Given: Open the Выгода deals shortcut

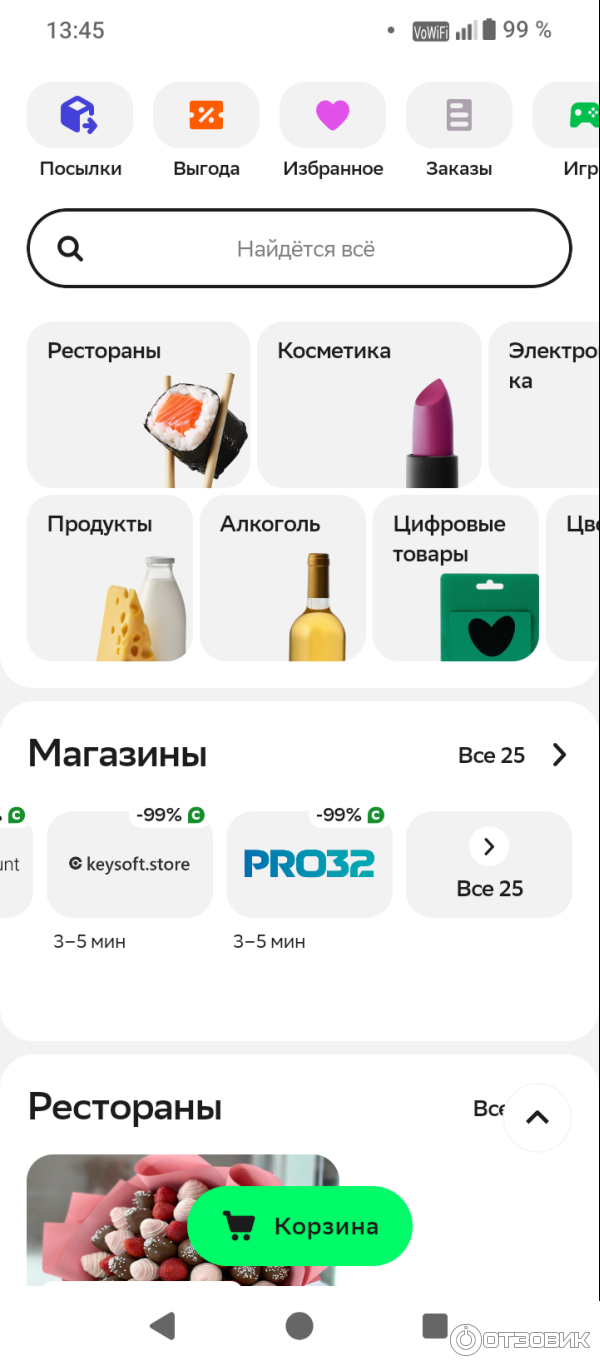Looking at the screenshot, I should point(206,131).
